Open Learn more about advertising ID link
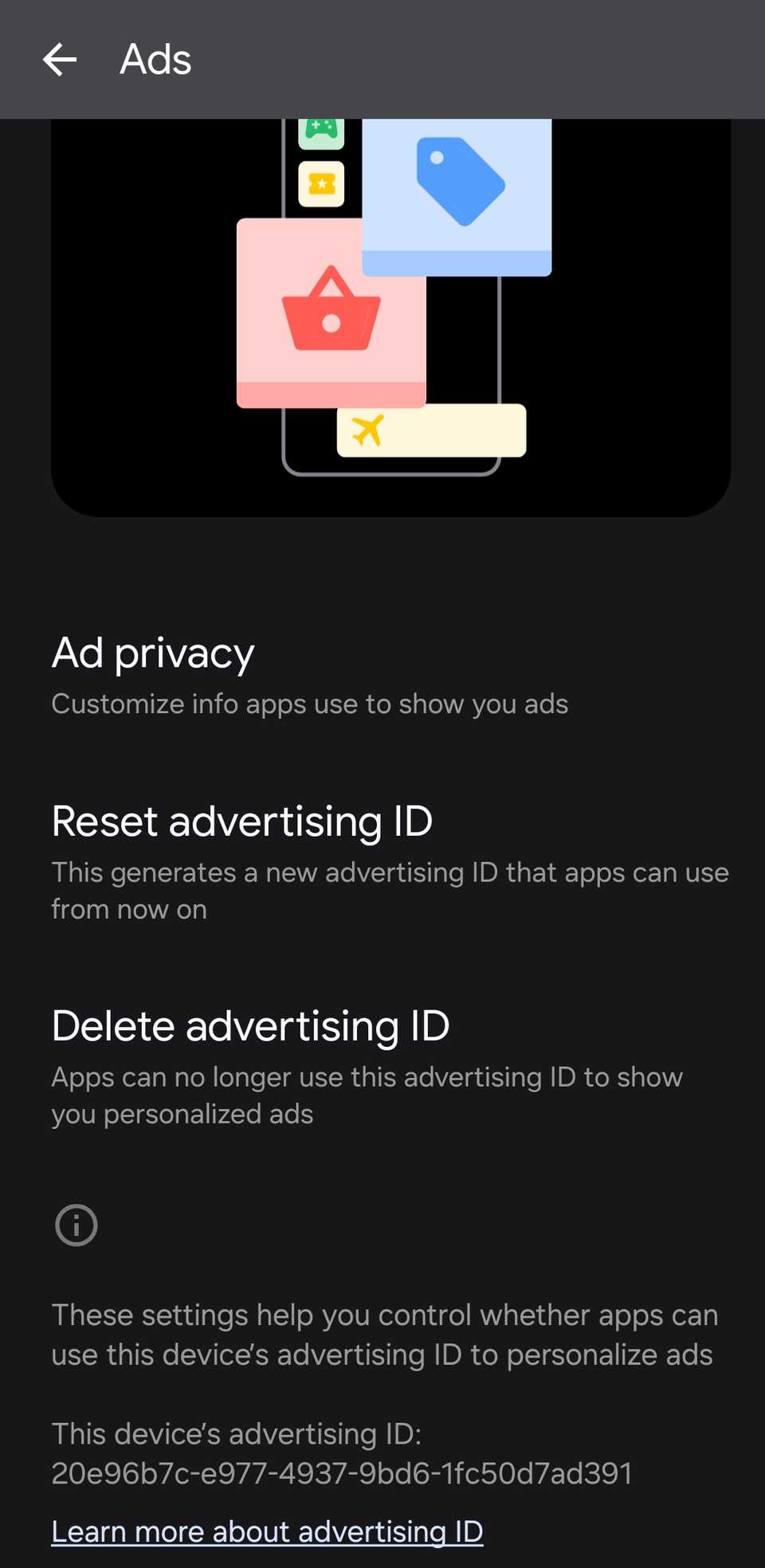Screen dimensions: 765x1568 pyautogui.click(x=267, y=1531)
